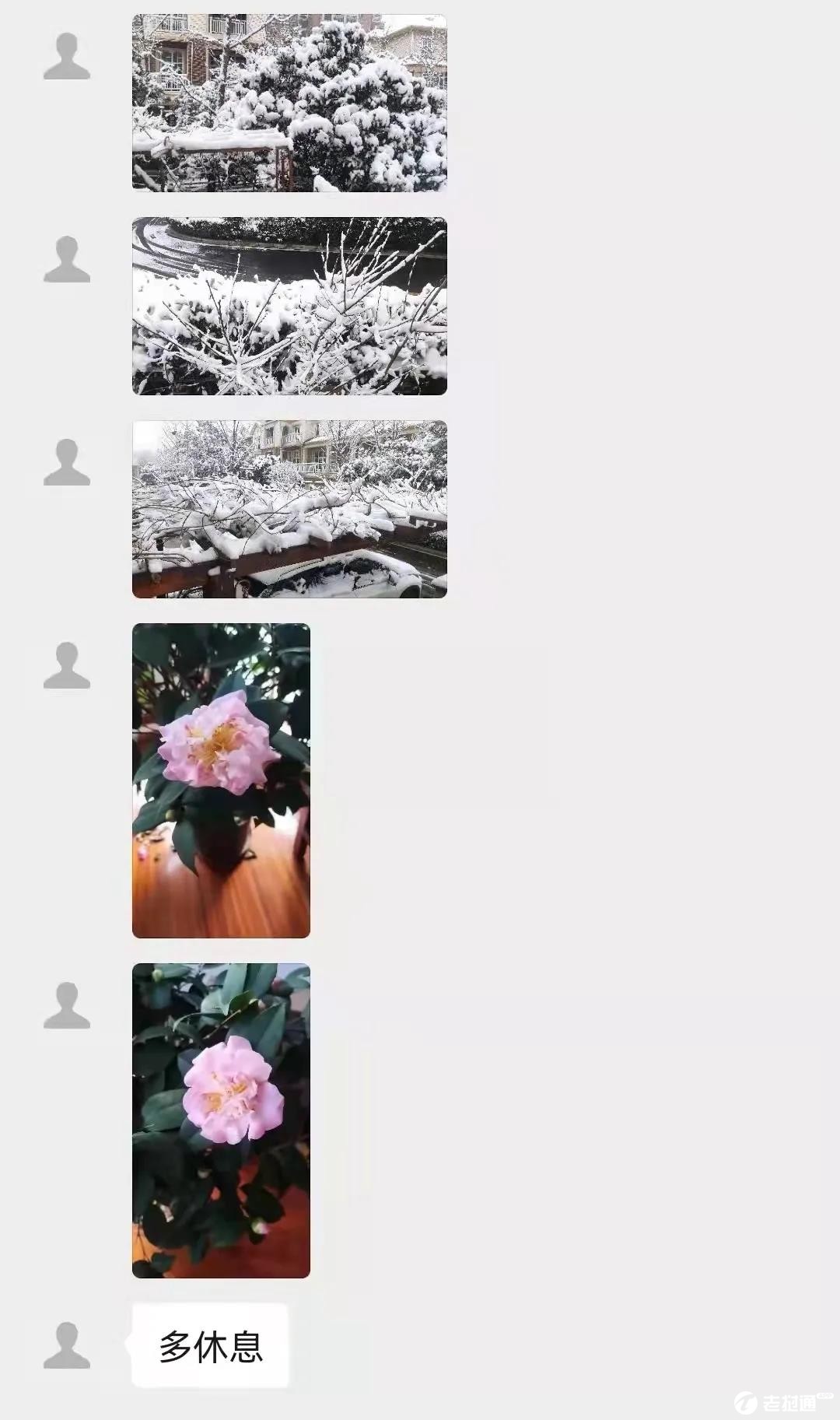Open sender avatar next to snowy tree photo

click(67, 56)
